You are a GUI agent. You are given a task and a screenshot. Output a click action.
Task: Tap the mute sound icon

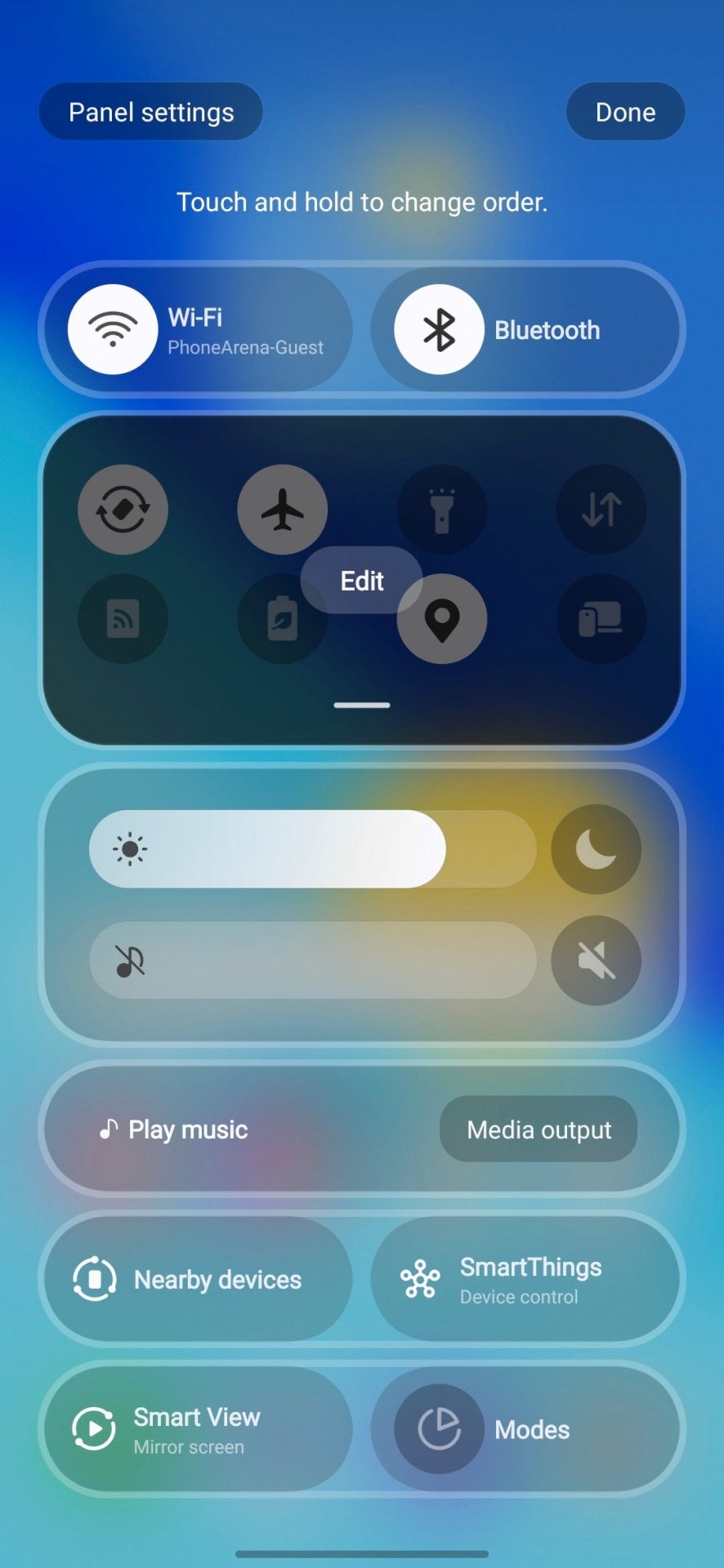click(x=596, y=960)
